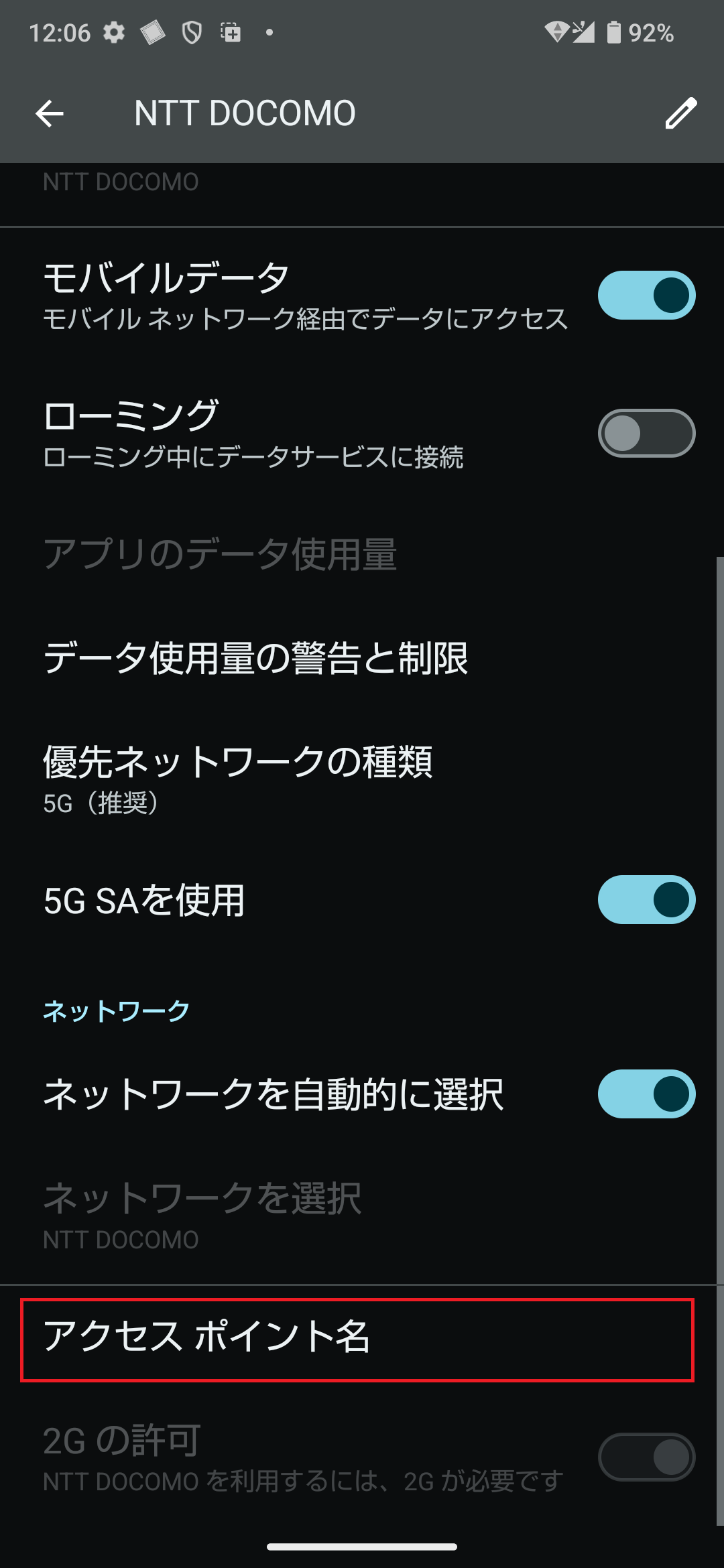Turn off the 5G SAを使用 toggle
The image size is (724, 1568).
pos(644,901)
